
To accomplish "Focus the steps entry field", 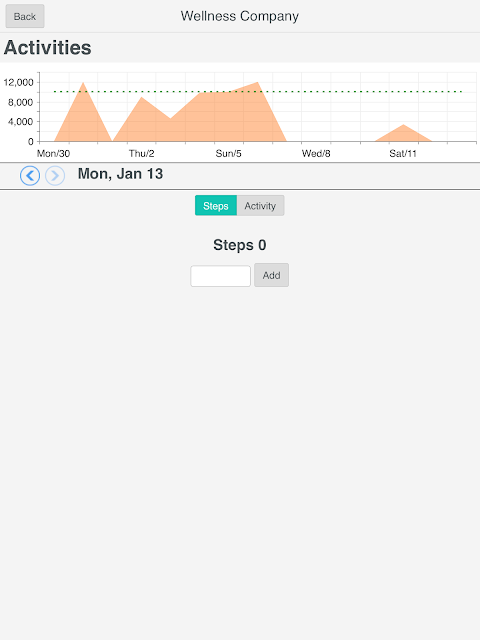I will click(220, 276).
